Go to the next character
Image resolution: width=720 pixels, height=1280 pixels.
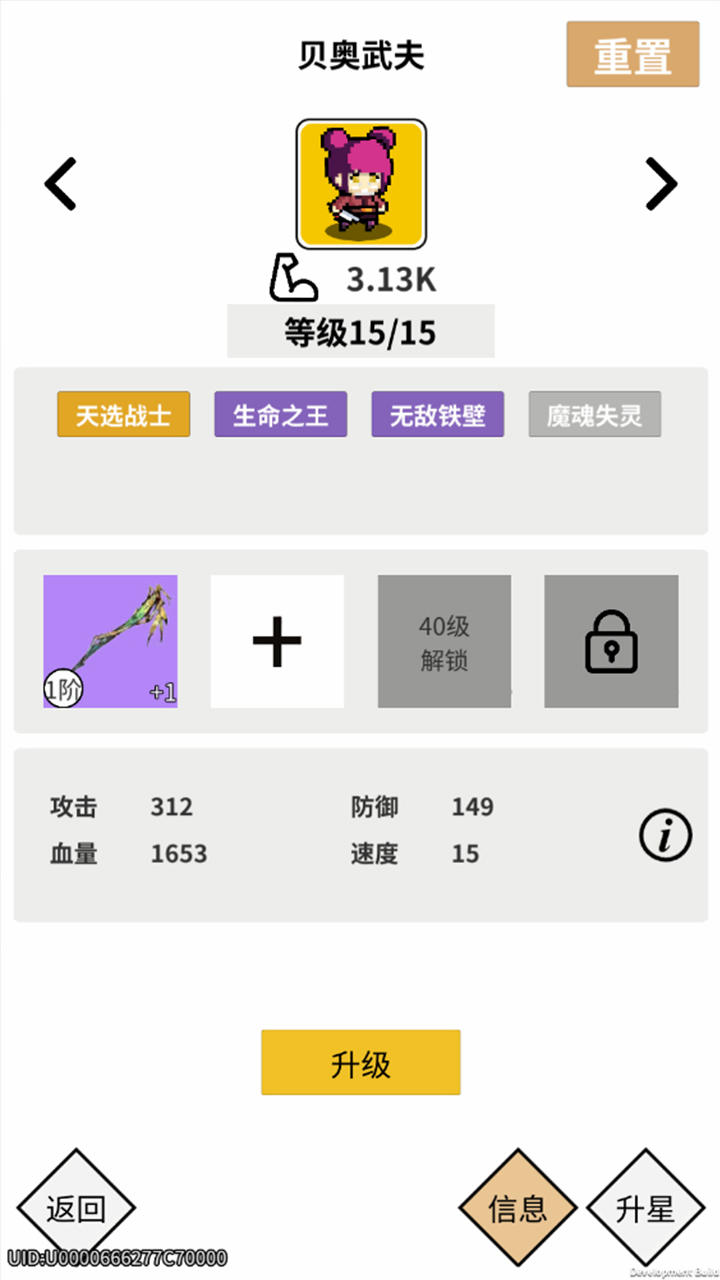coord(660,183)
